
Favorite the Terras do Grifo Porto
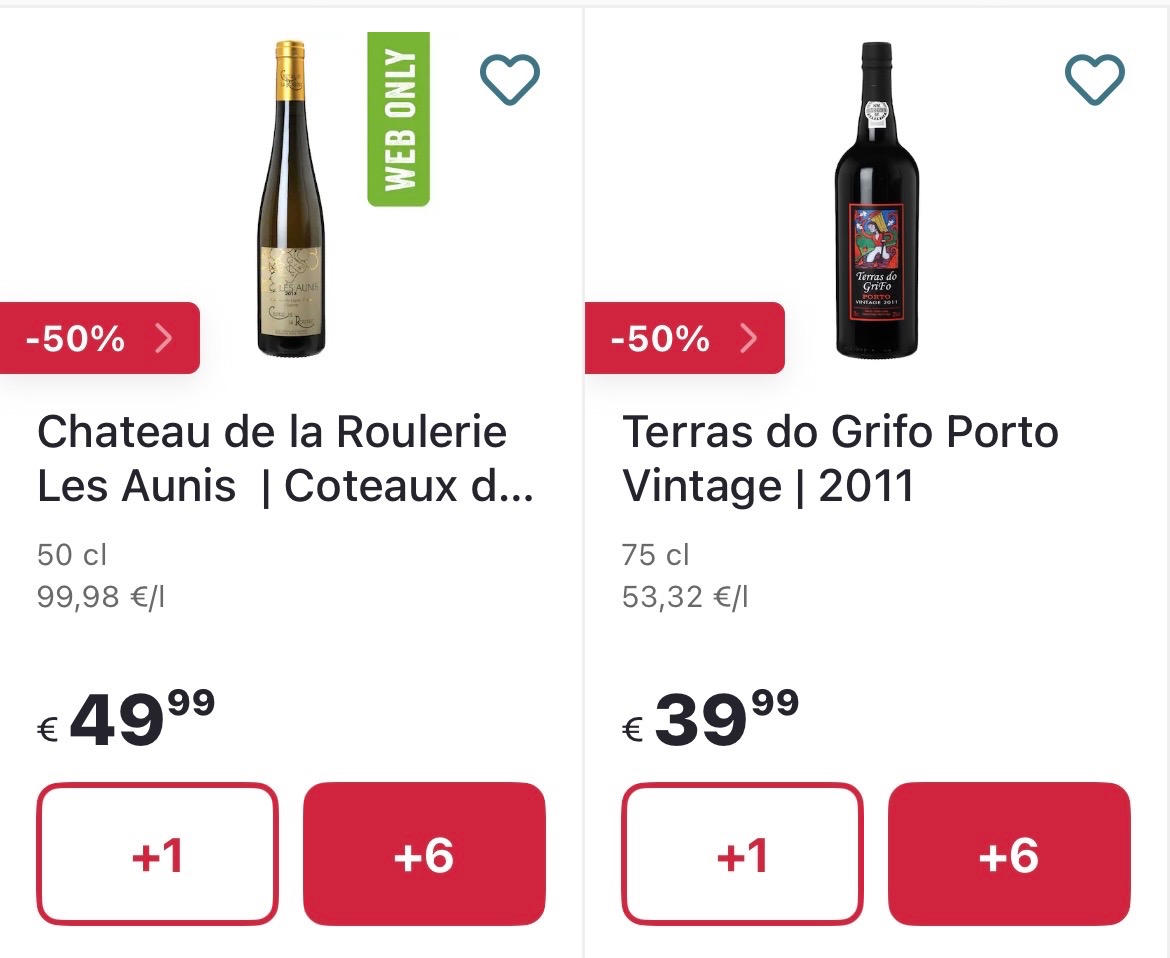coord(1095,79)
